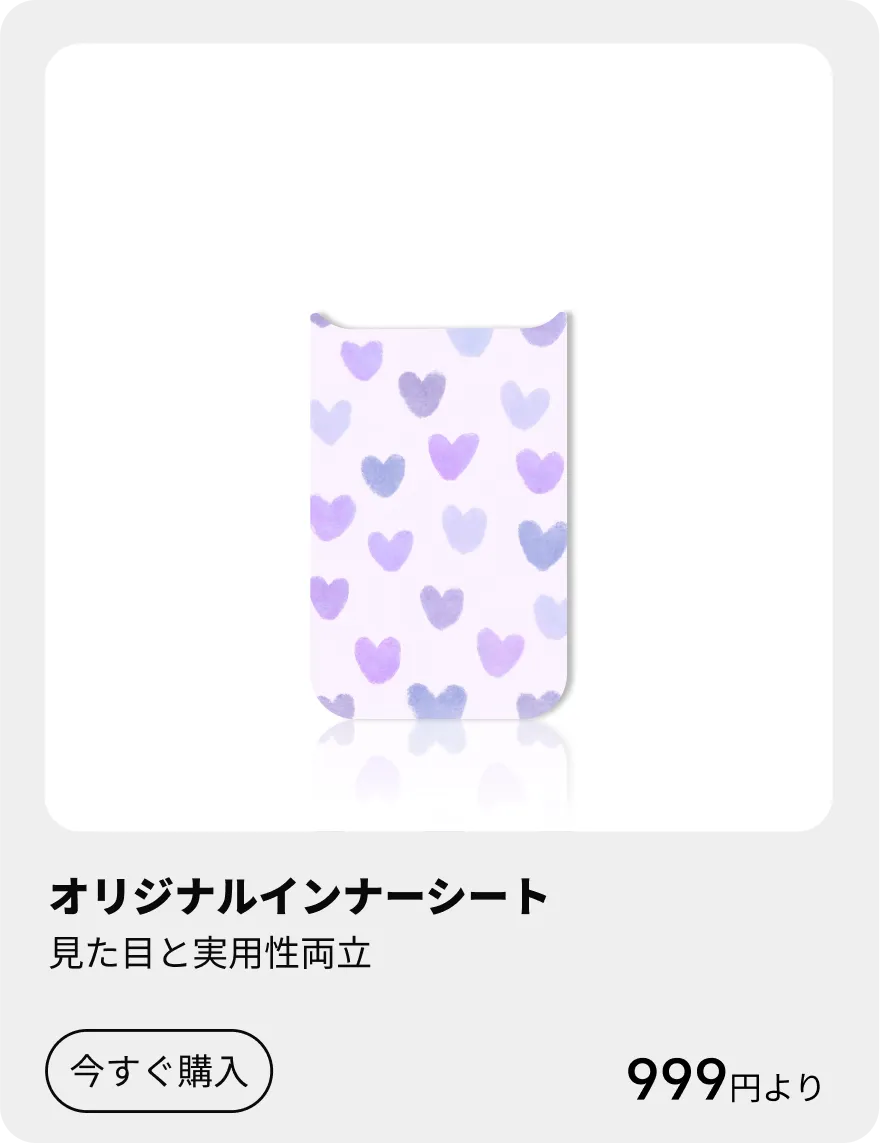Tap the 今すぐ購入 buy-now button
Image resolution: width=880 pixels, height=1143 pixels.
tap(159, 1071)
